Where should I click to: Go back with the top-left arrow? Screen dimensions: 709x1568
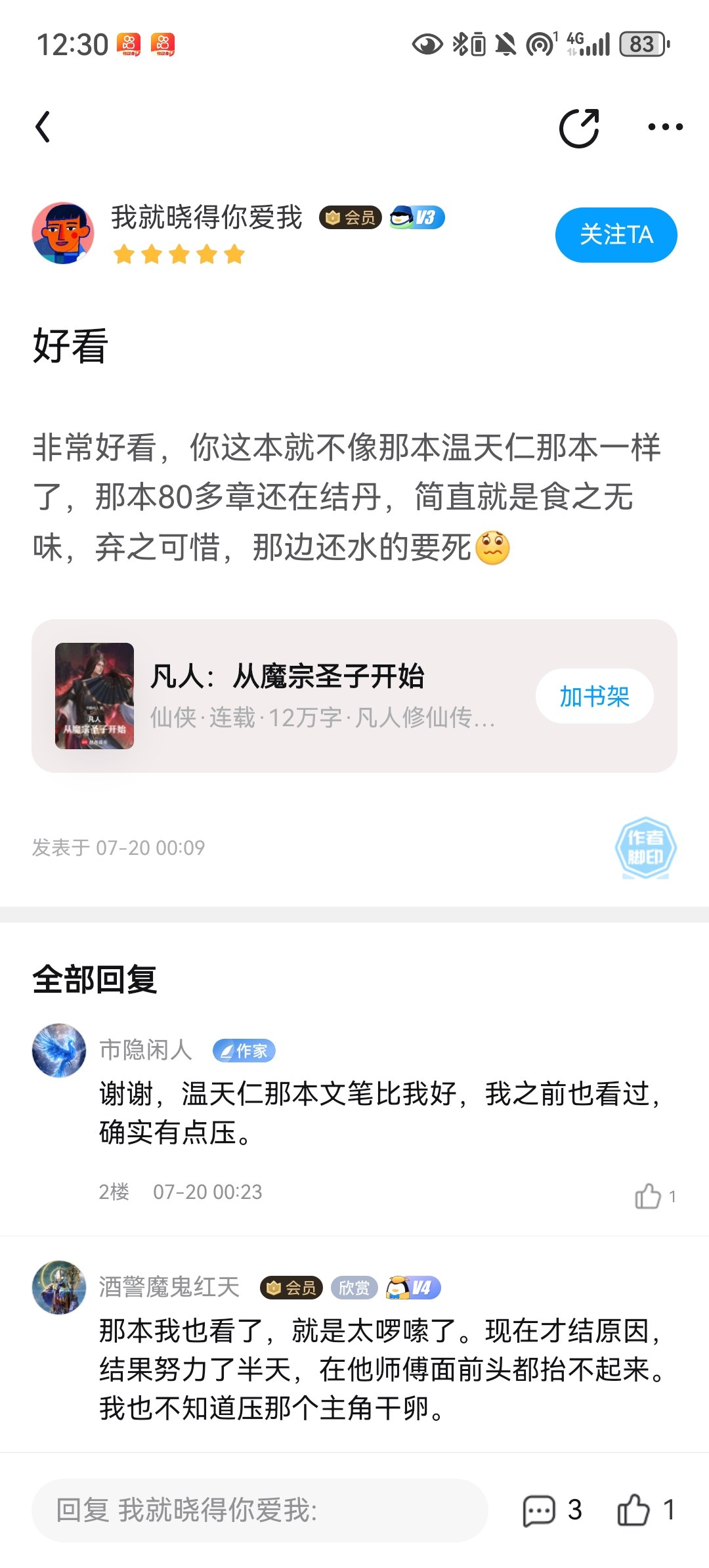[43, 127]
